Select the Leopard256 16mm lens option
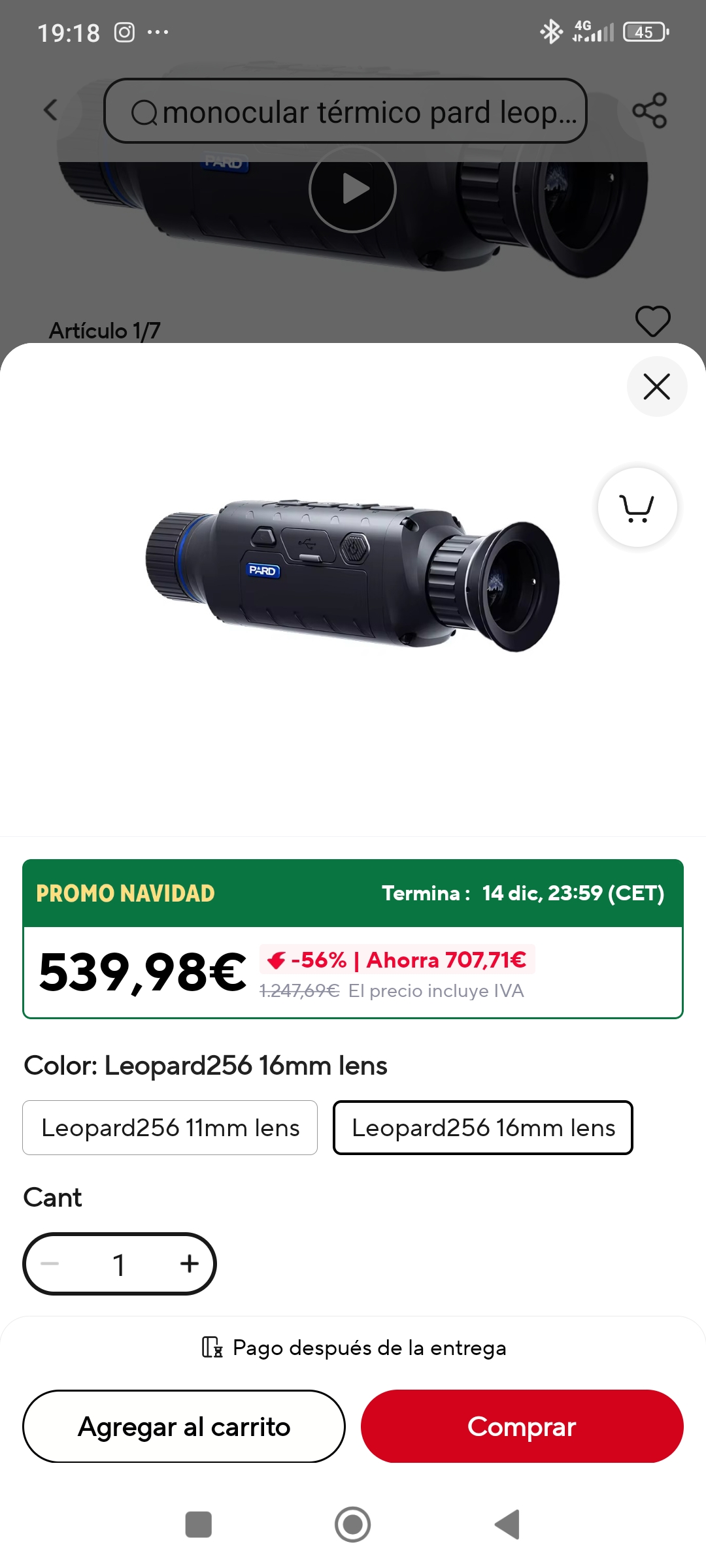The height and width of the screenshot is (1568, 706). 483,1128
